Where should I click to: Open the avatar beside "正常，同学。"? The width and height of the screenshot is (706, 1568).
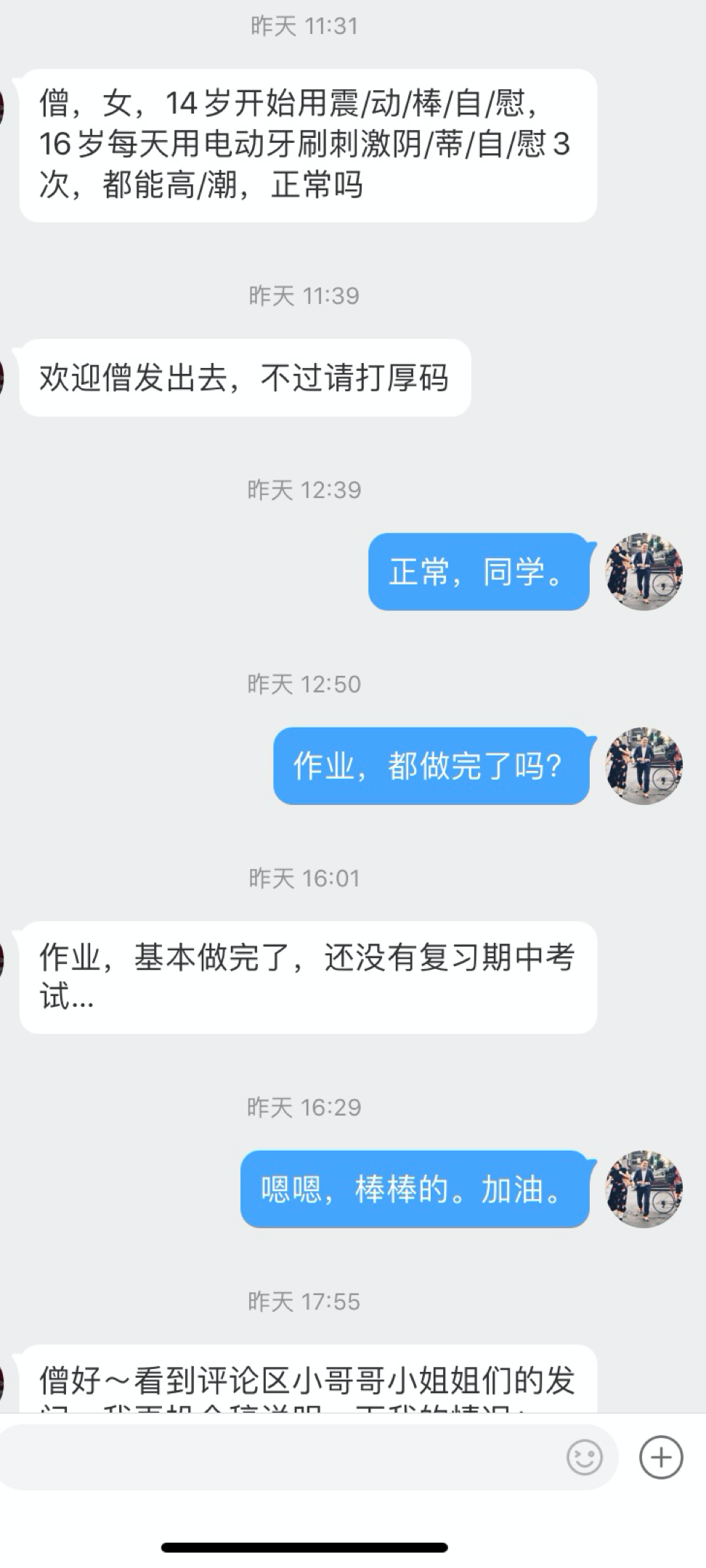[x=644, y=572]
